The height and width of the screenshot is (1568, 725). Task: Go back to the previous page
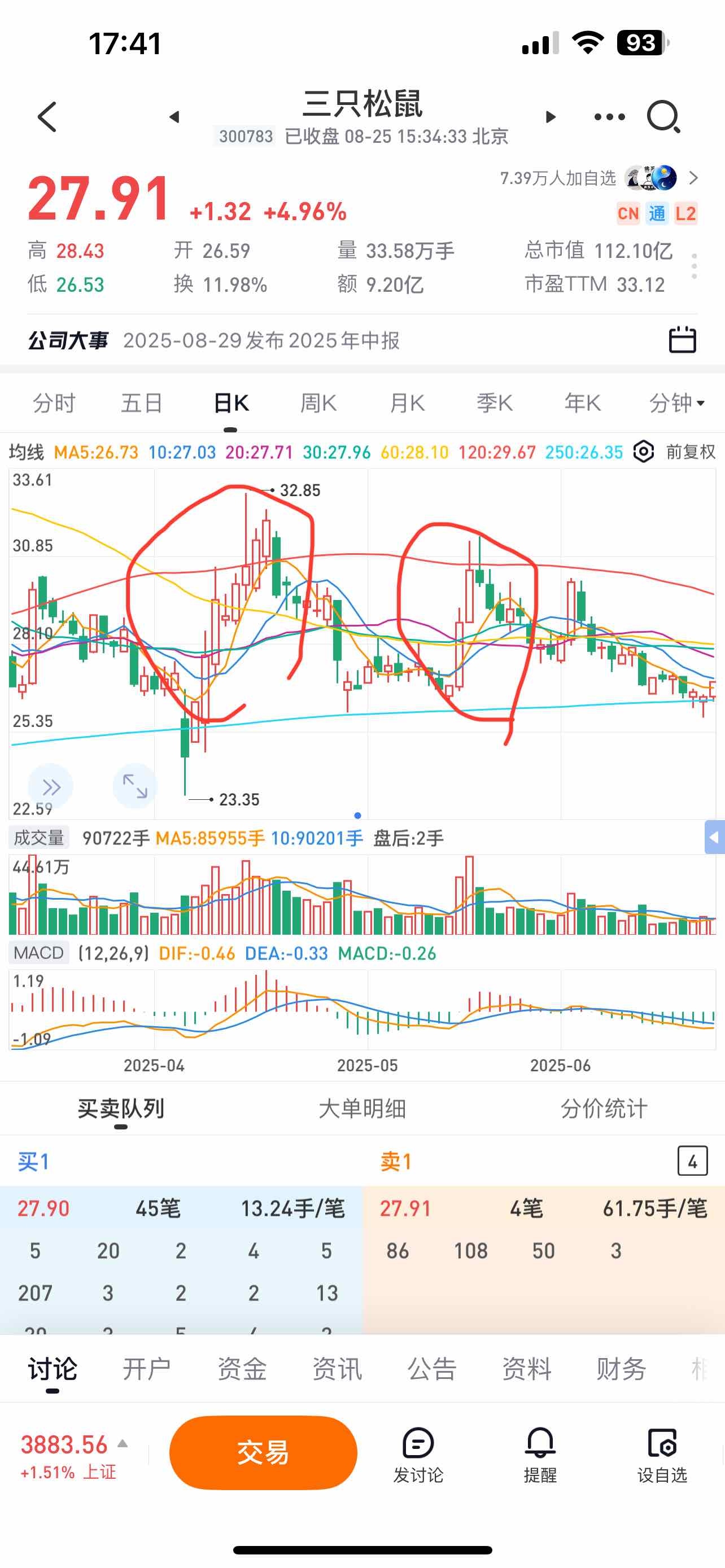pos(47,116)
